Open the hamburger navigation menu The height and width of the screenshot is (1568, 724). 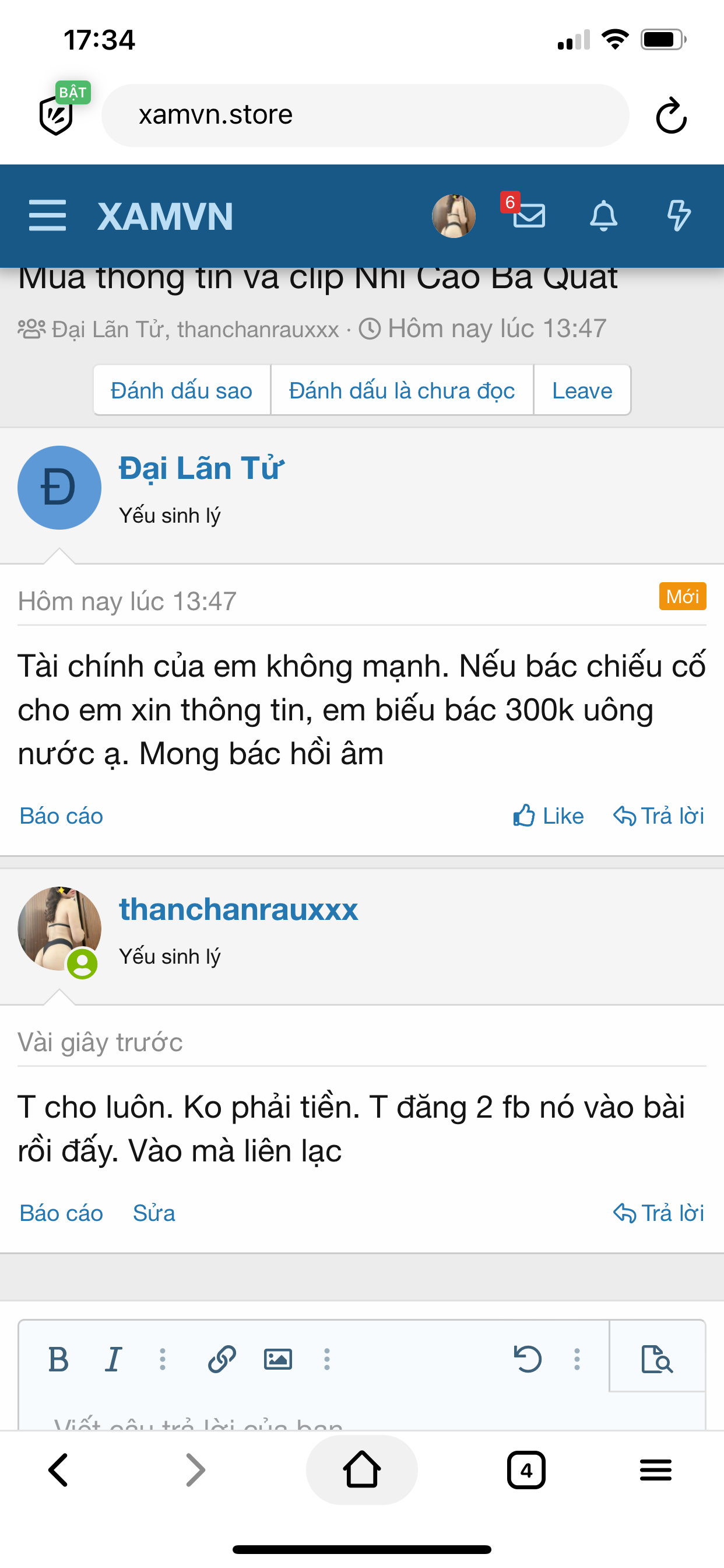tap(47, 215)
